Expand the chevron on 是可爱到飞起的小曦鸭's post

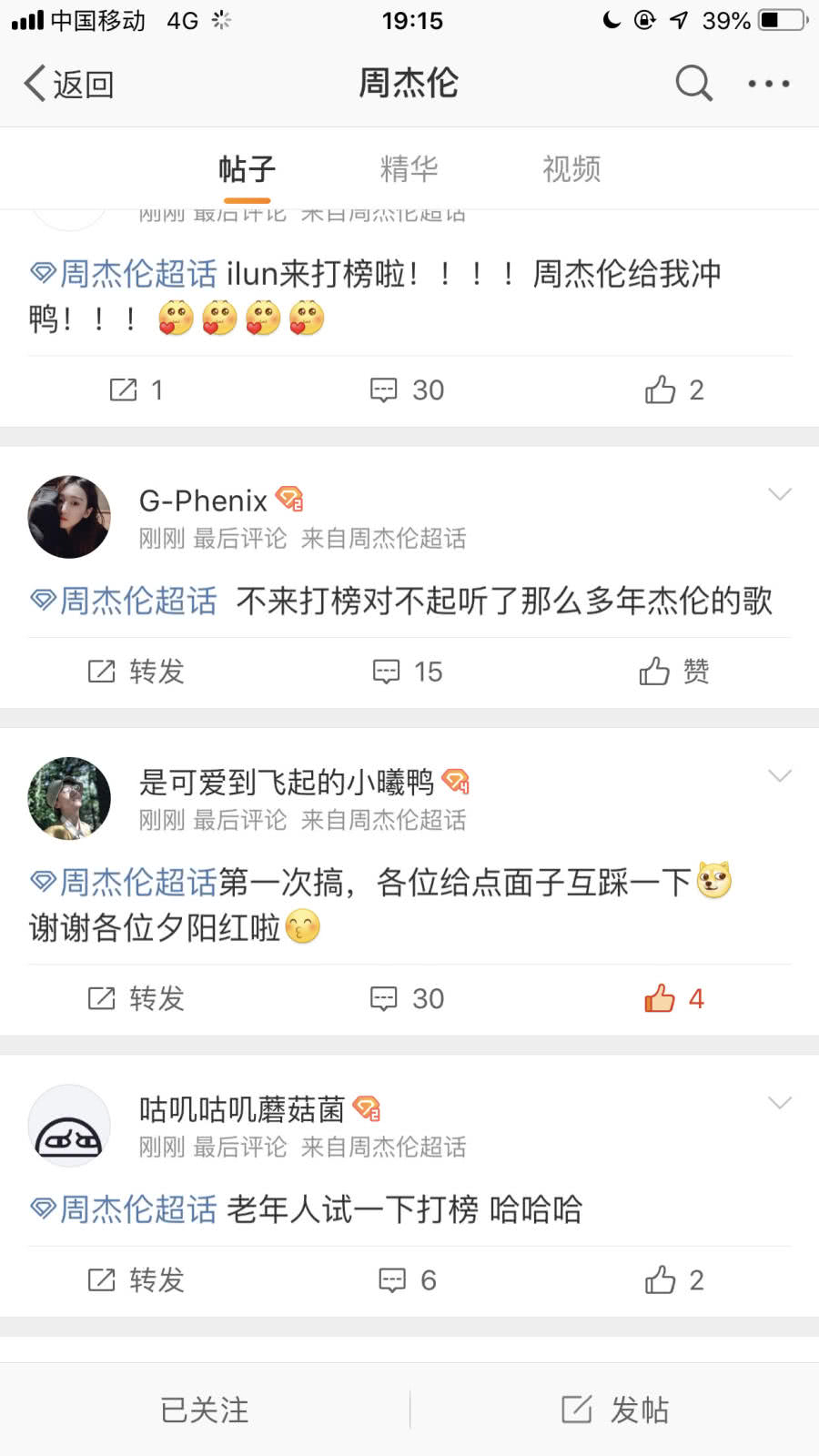(780, 775)
